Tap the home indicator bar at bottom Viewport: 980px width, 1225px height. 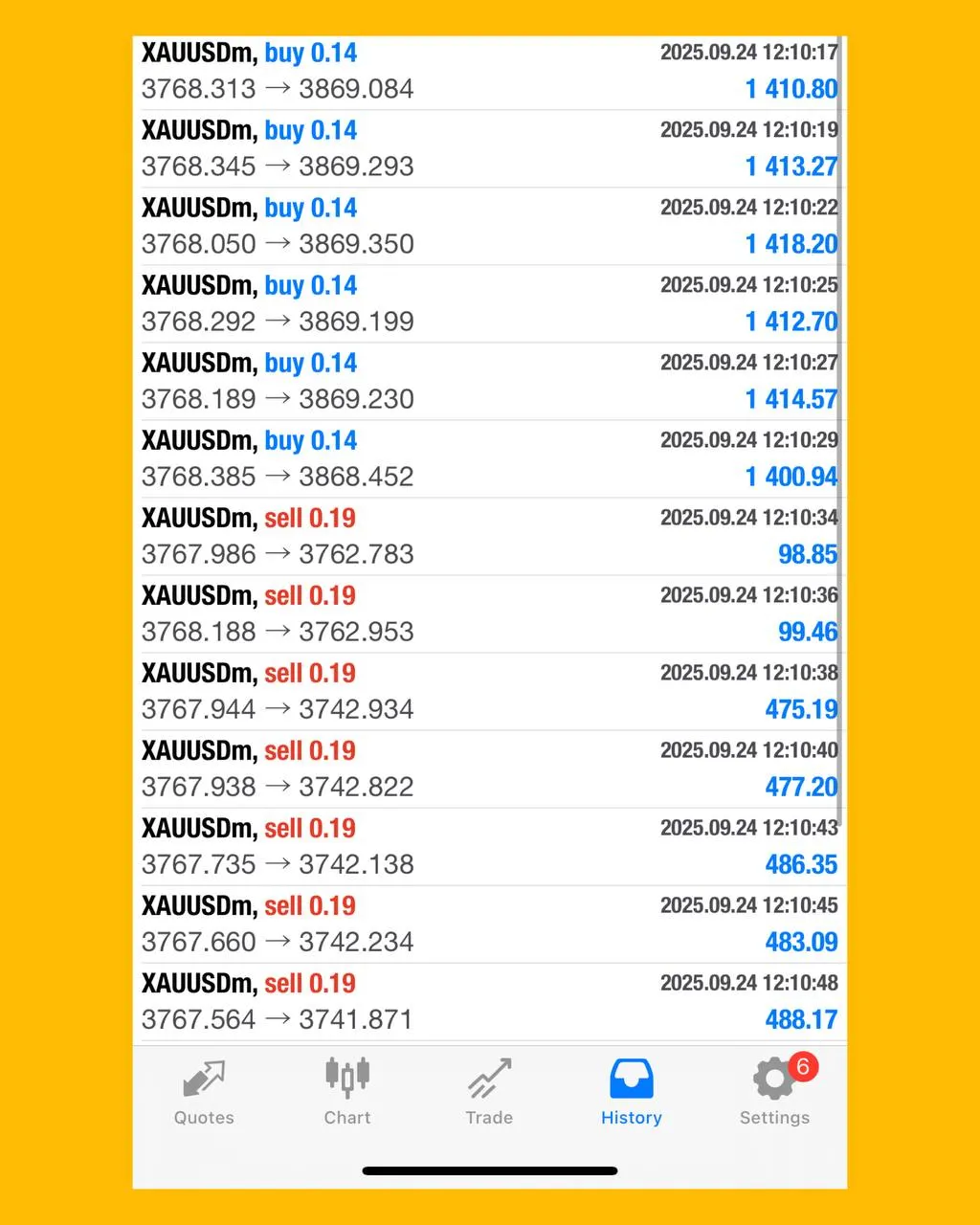click(490, 1170)
